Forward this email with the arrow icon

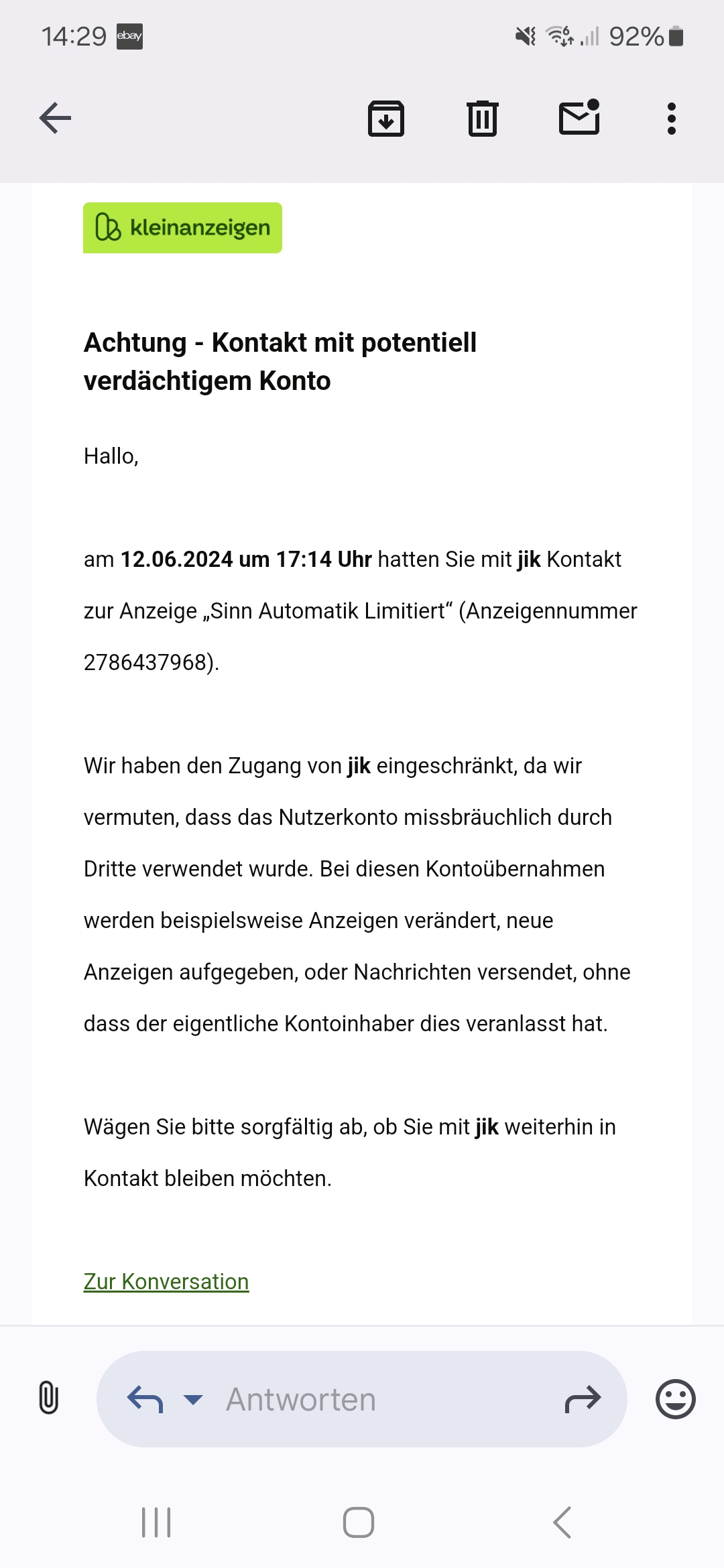point(583,1399)
